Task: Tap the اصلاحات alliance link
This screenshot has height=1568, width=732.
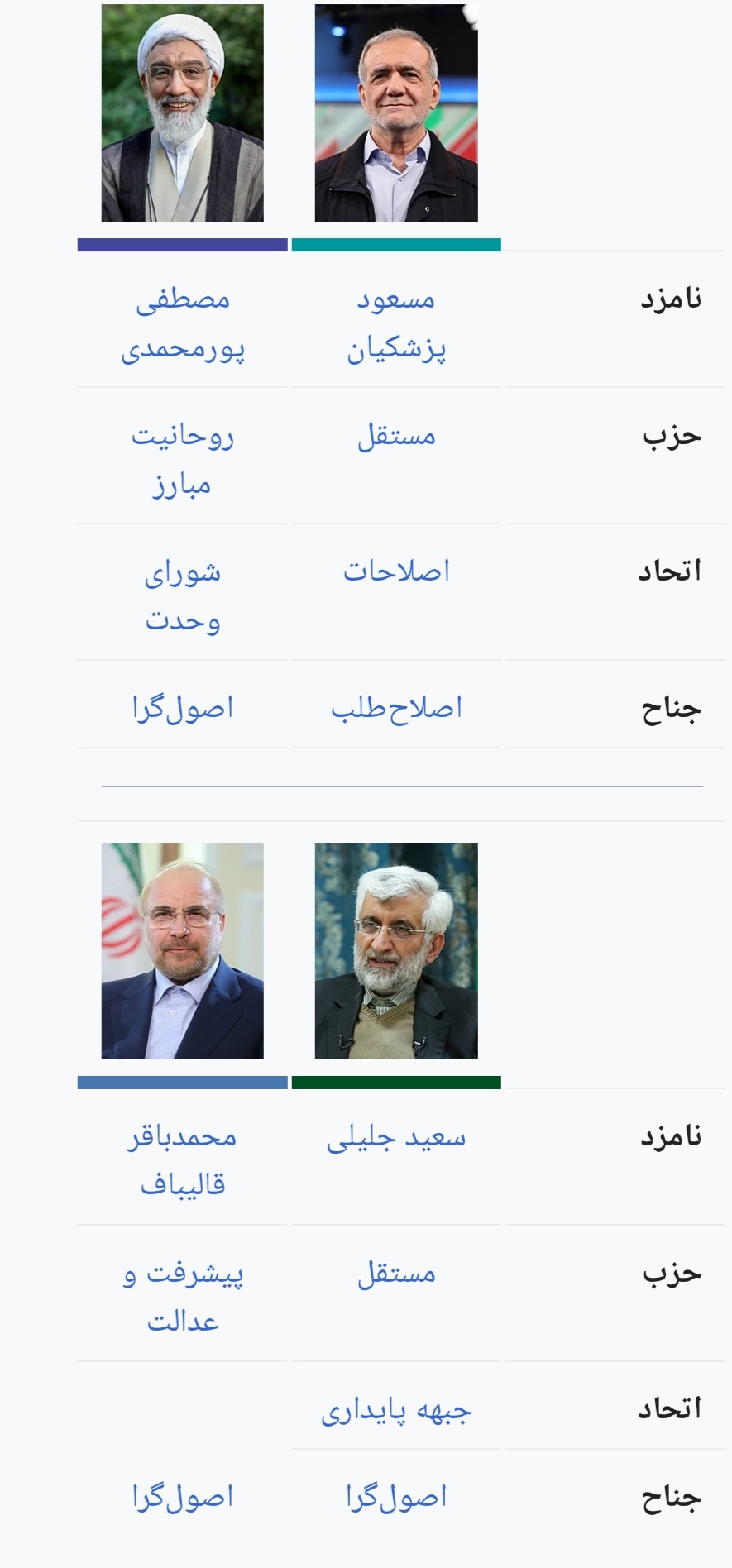Action: point(396,571)
